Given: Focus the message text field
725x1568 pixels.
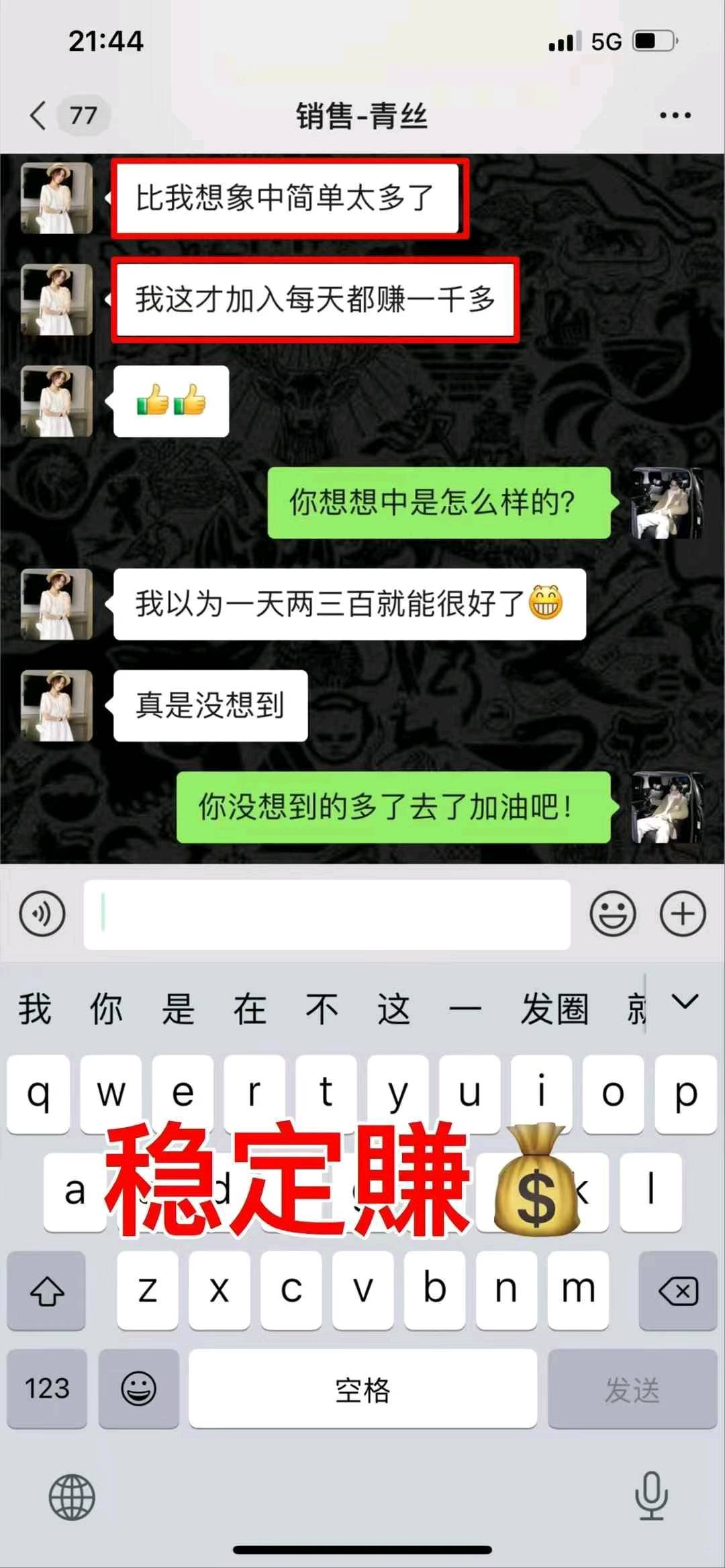Looking at the screenshot, I should (327, 914).
